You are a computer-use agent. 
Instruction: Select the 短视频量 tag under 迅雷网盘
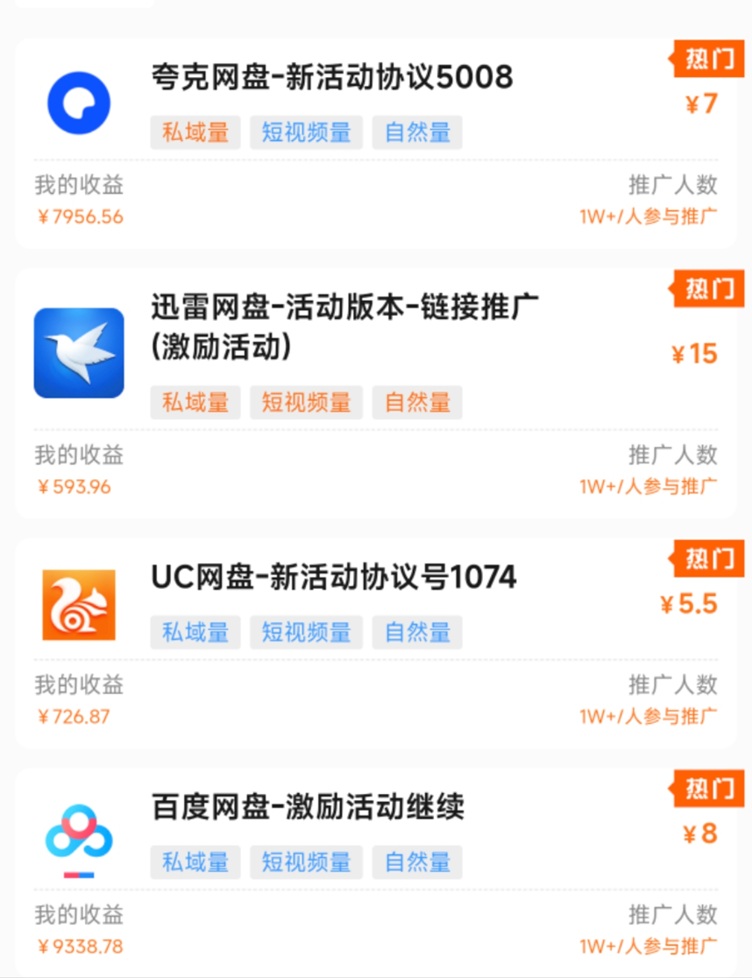point(306,402)
